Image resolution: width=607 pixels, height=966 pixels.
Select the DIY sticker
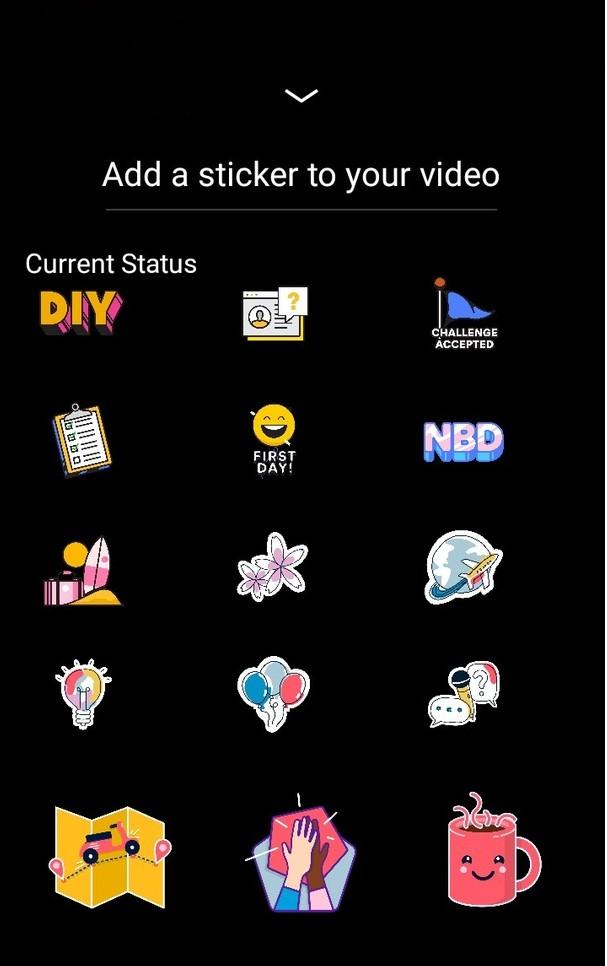click(x=79, y=312)
